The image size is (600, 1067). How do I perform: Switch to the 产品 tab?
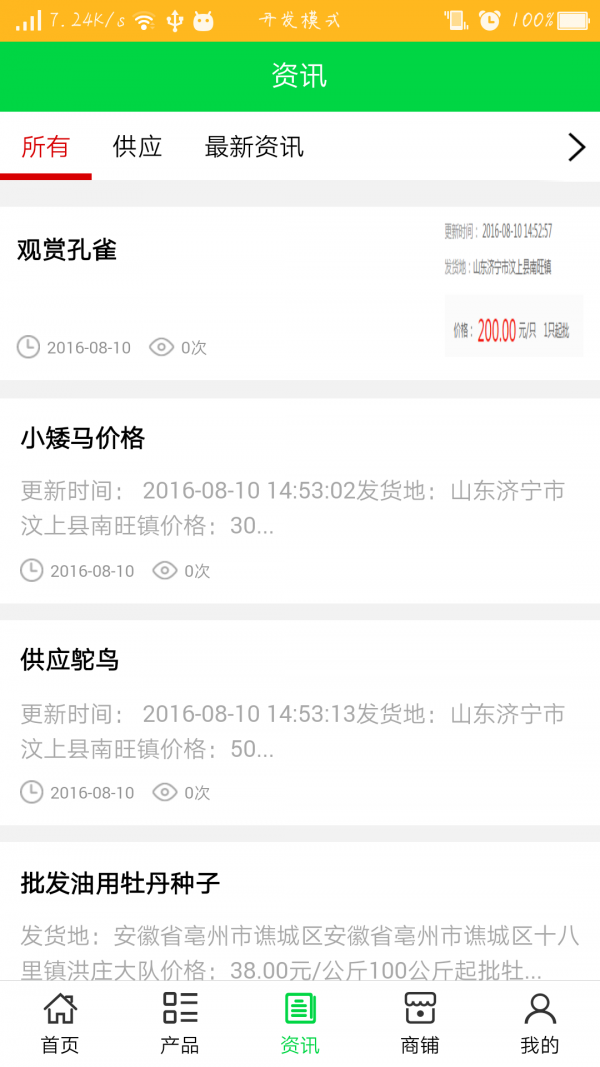[x=180, y=1023]
